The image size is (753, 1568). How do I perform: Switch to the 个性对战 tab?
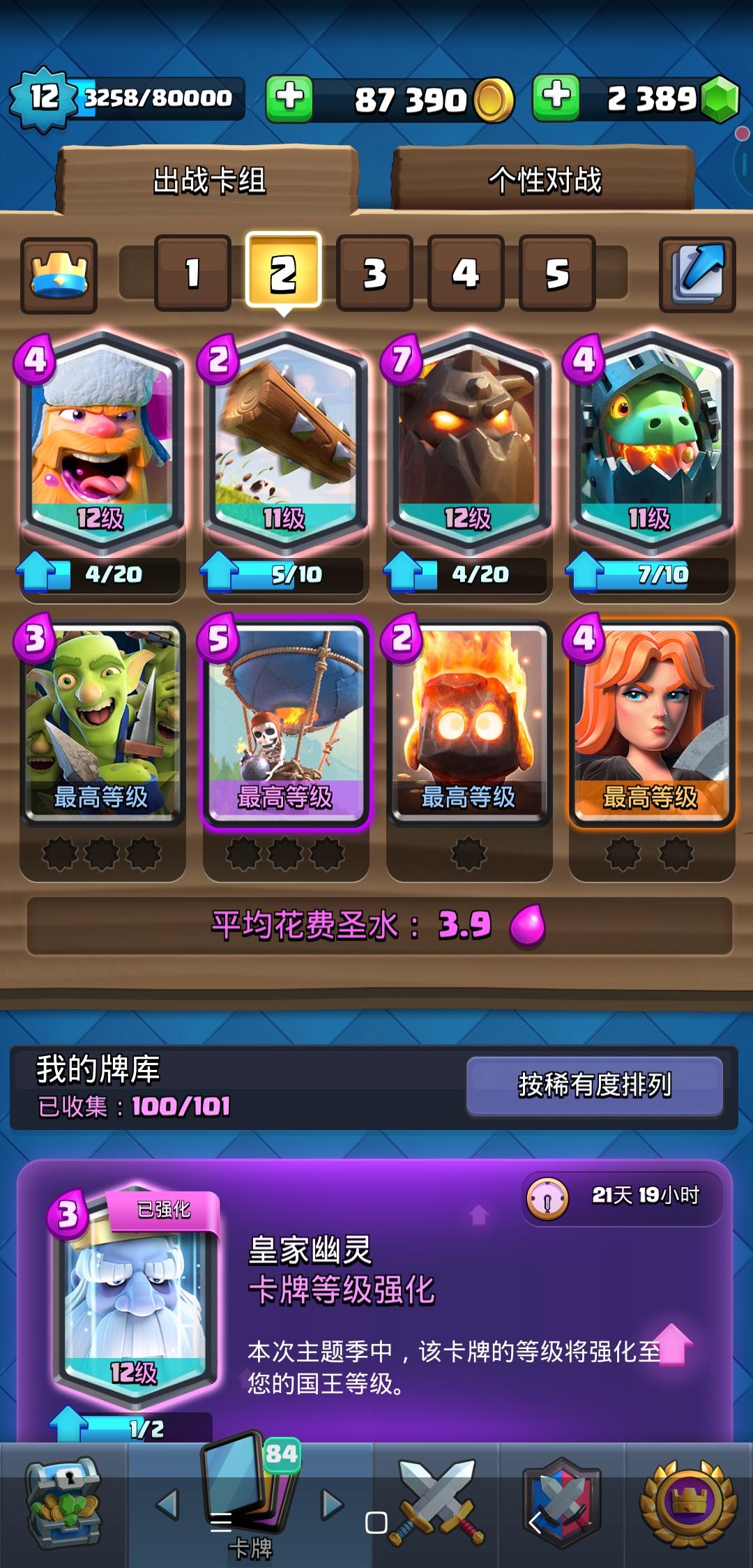click(547, 180)
